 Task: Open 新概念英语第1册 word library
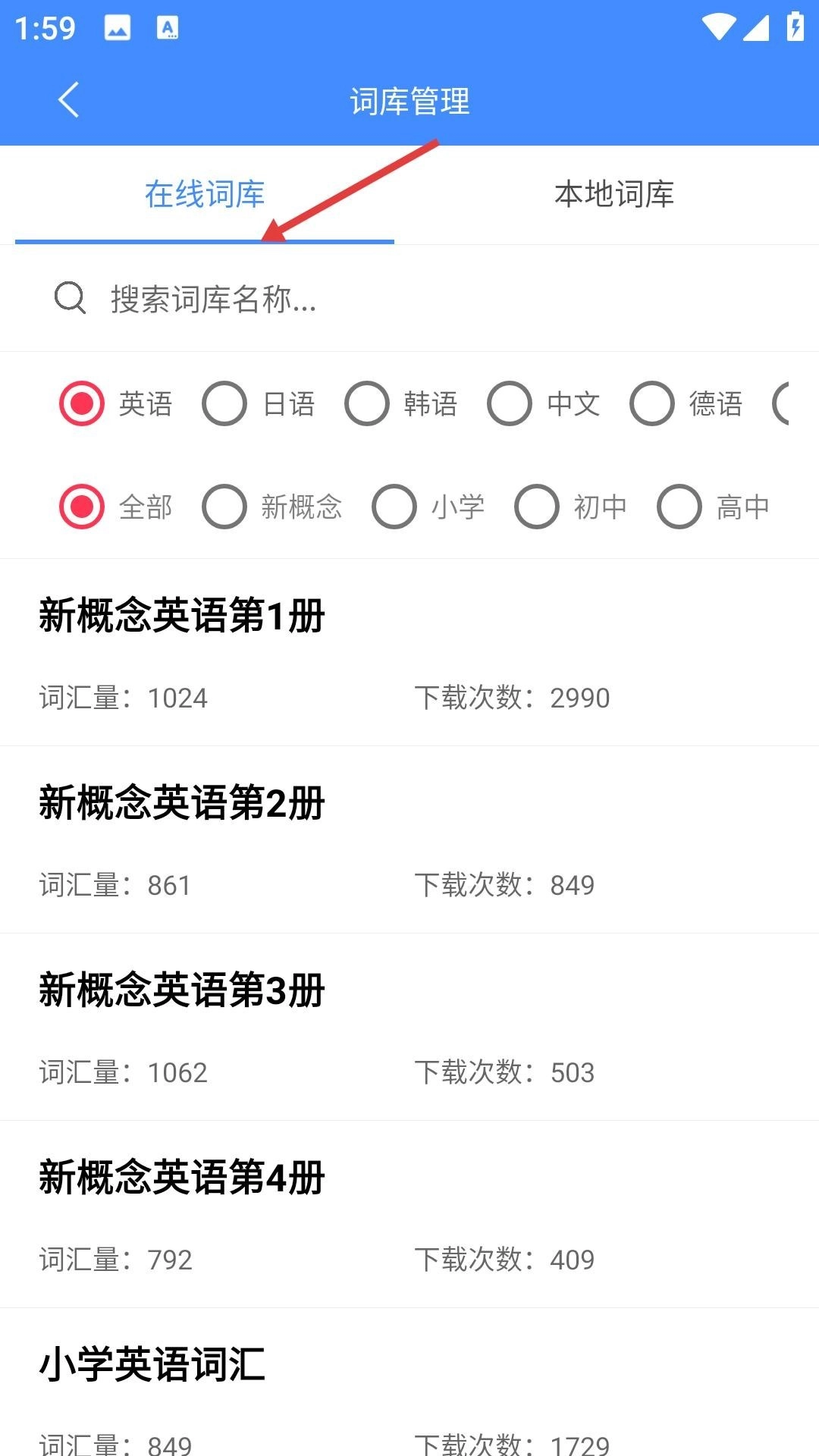[409, 652]
